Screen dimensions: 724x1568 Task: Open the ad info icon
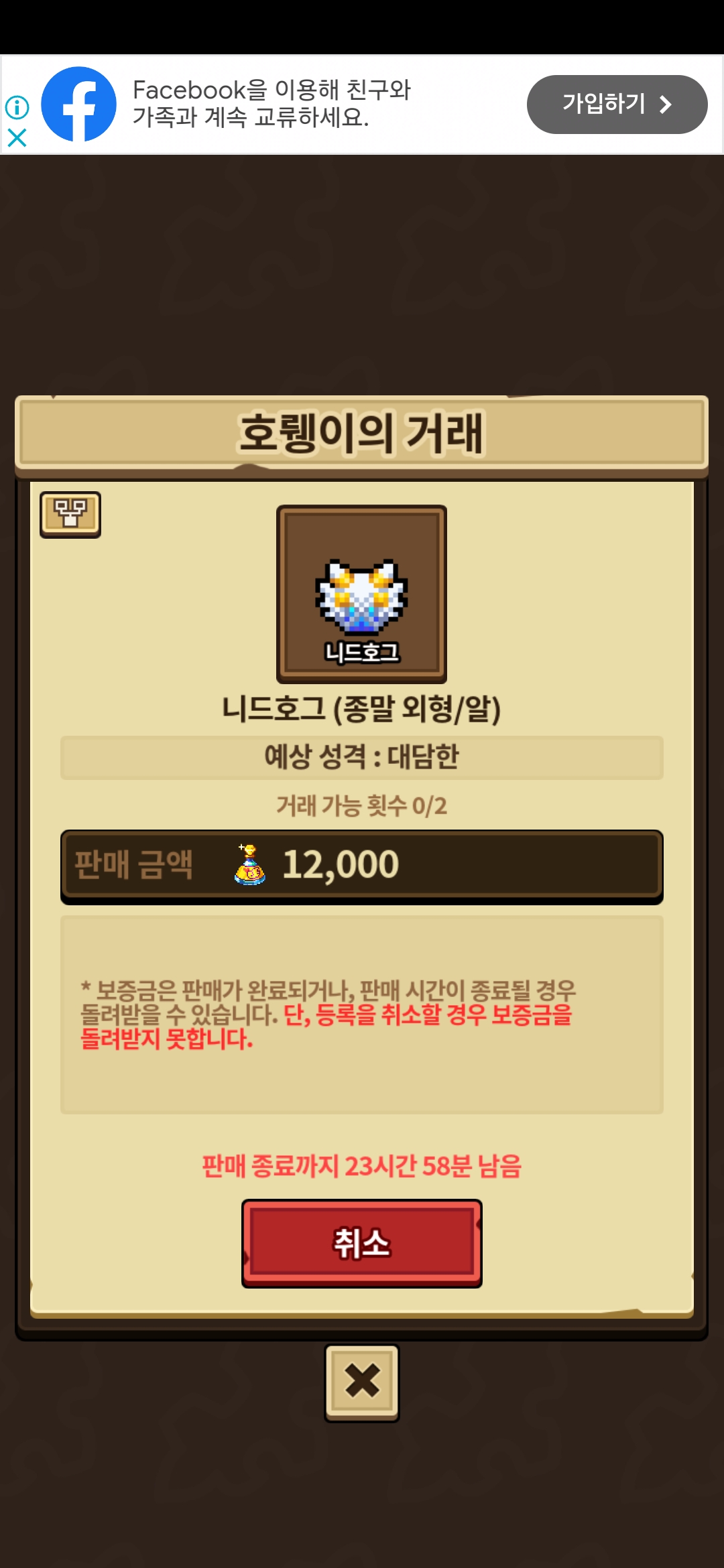17,107
